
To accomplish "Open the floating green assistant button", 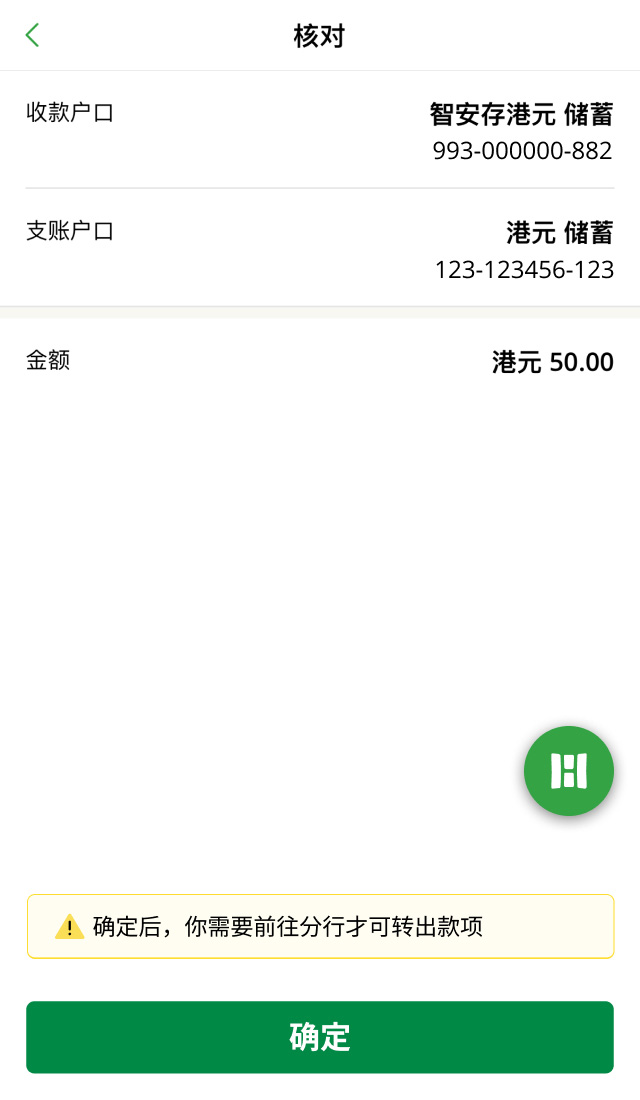I will (568, 771).
